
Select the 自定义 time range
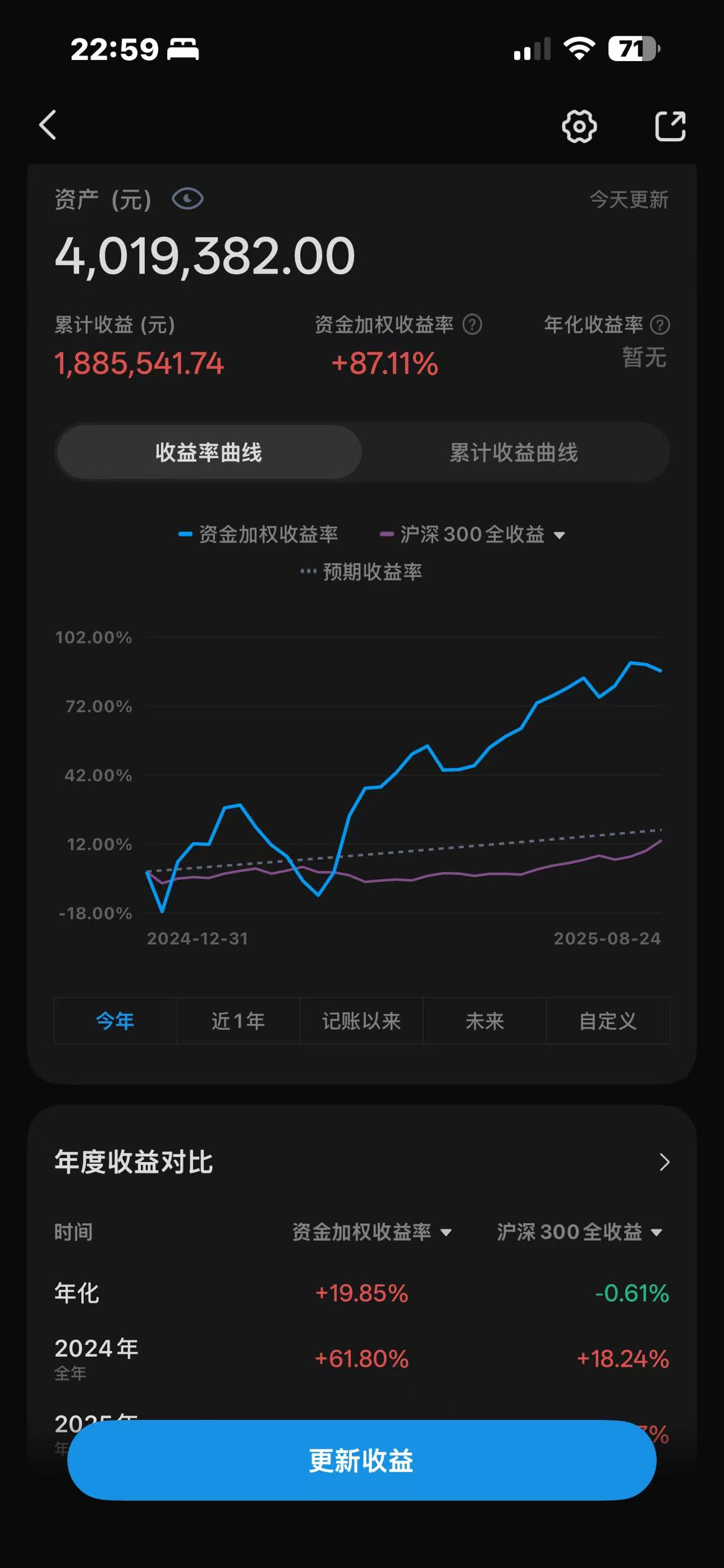[x=607, y=1021]
